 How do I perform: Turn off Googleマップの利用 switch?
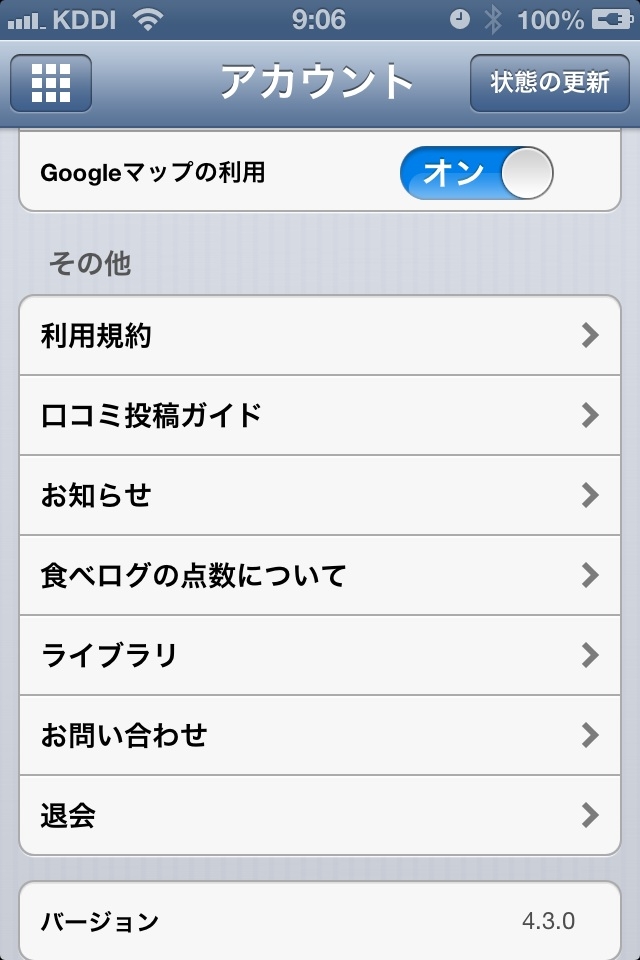coord(476,173)
